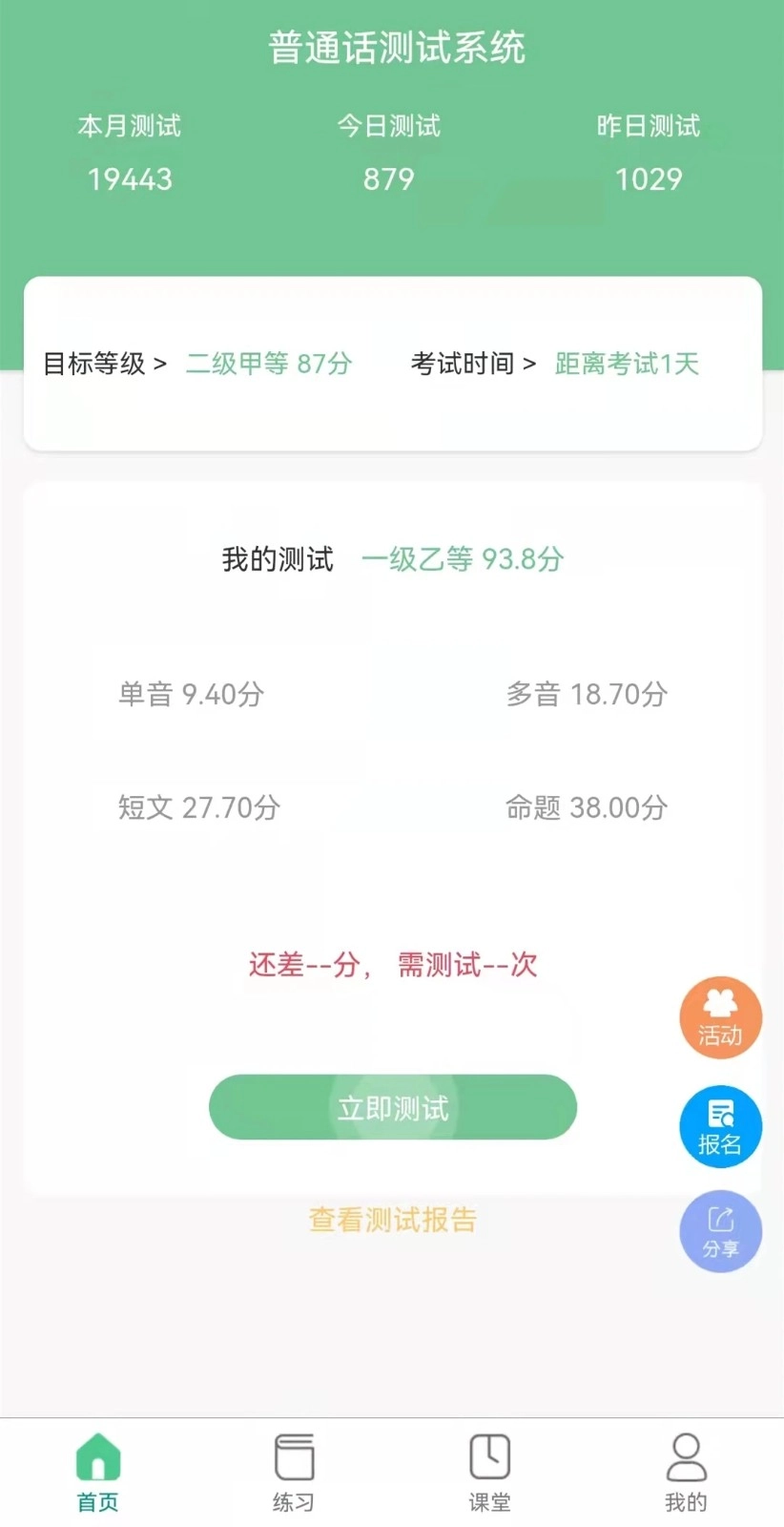Open 二级甲等 87分 level setting
The width and height of the screenshot is (784, 1527).
(270, 364)
